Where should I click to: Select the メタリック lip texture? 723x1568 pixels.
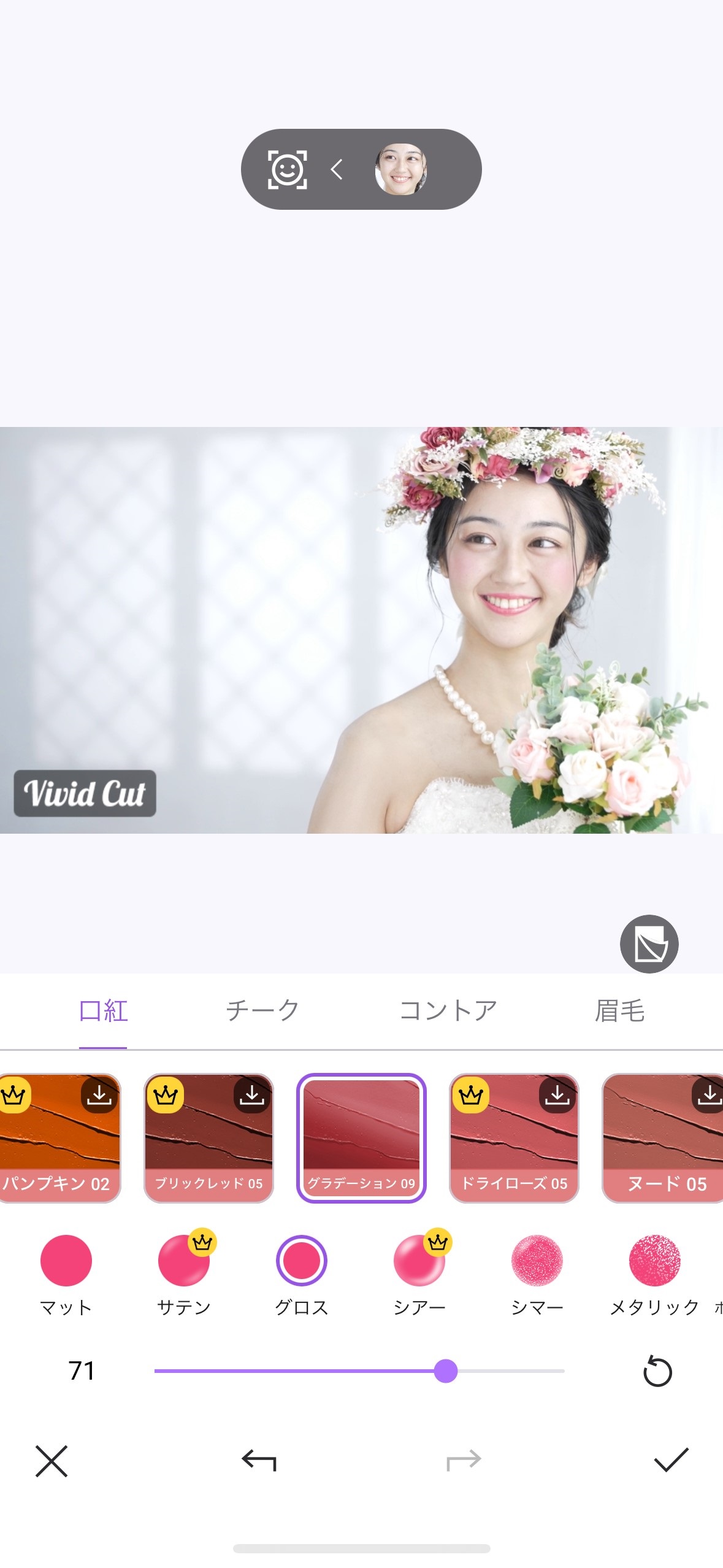(x=654, y=1261)
